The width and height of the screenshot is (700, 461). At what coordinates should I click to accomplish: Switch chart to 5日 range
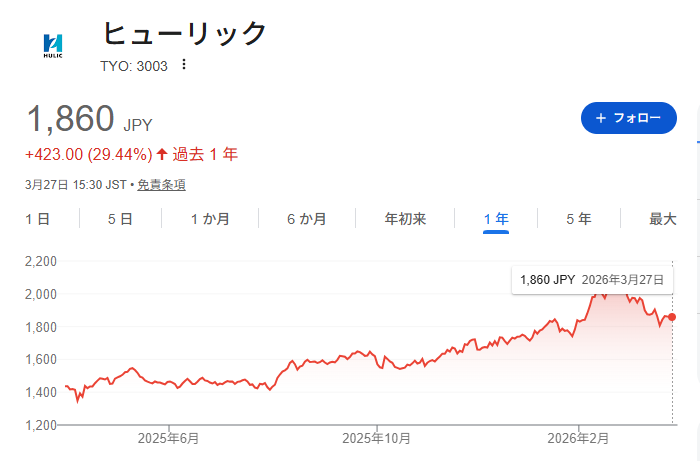120,219
